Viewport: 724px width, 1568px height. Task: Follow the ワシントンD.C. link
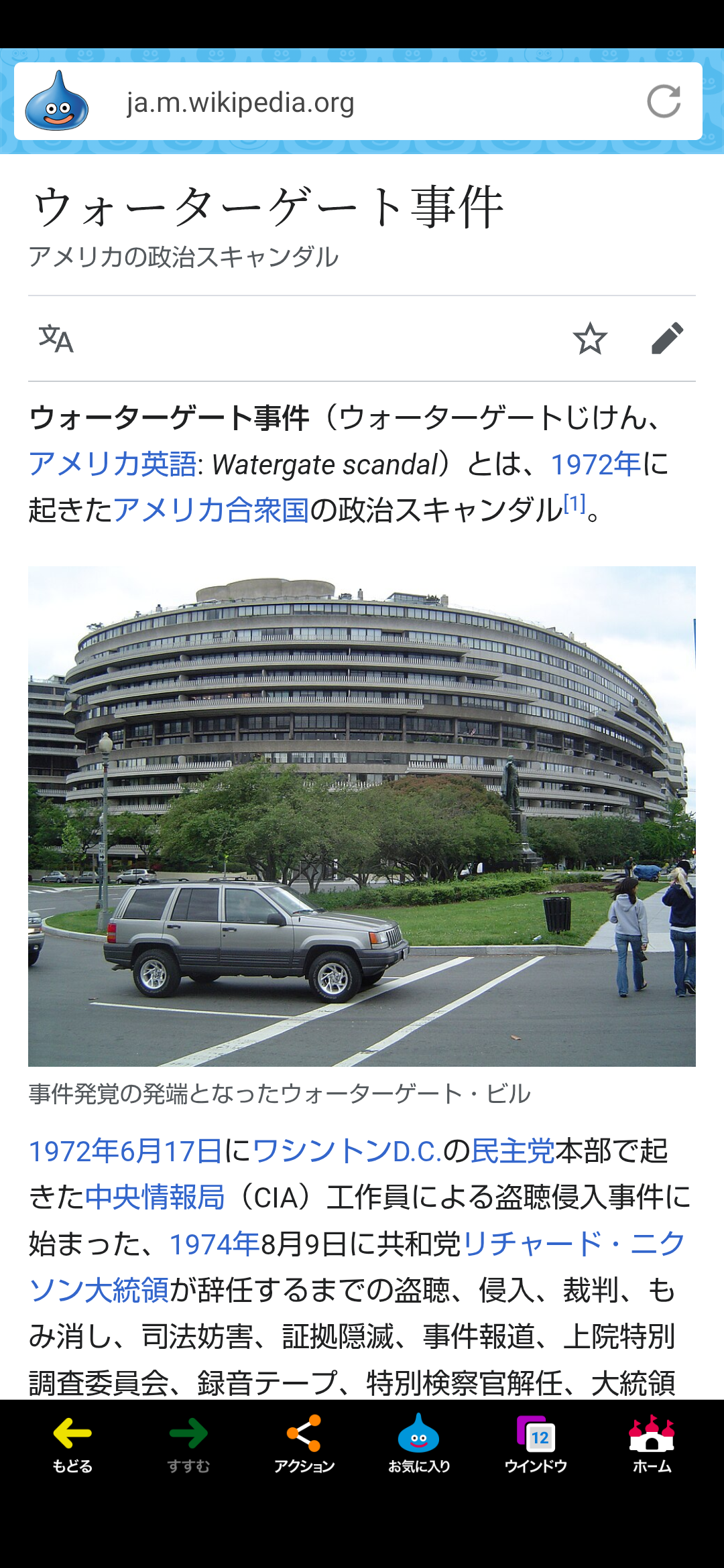click(347, 1151)
